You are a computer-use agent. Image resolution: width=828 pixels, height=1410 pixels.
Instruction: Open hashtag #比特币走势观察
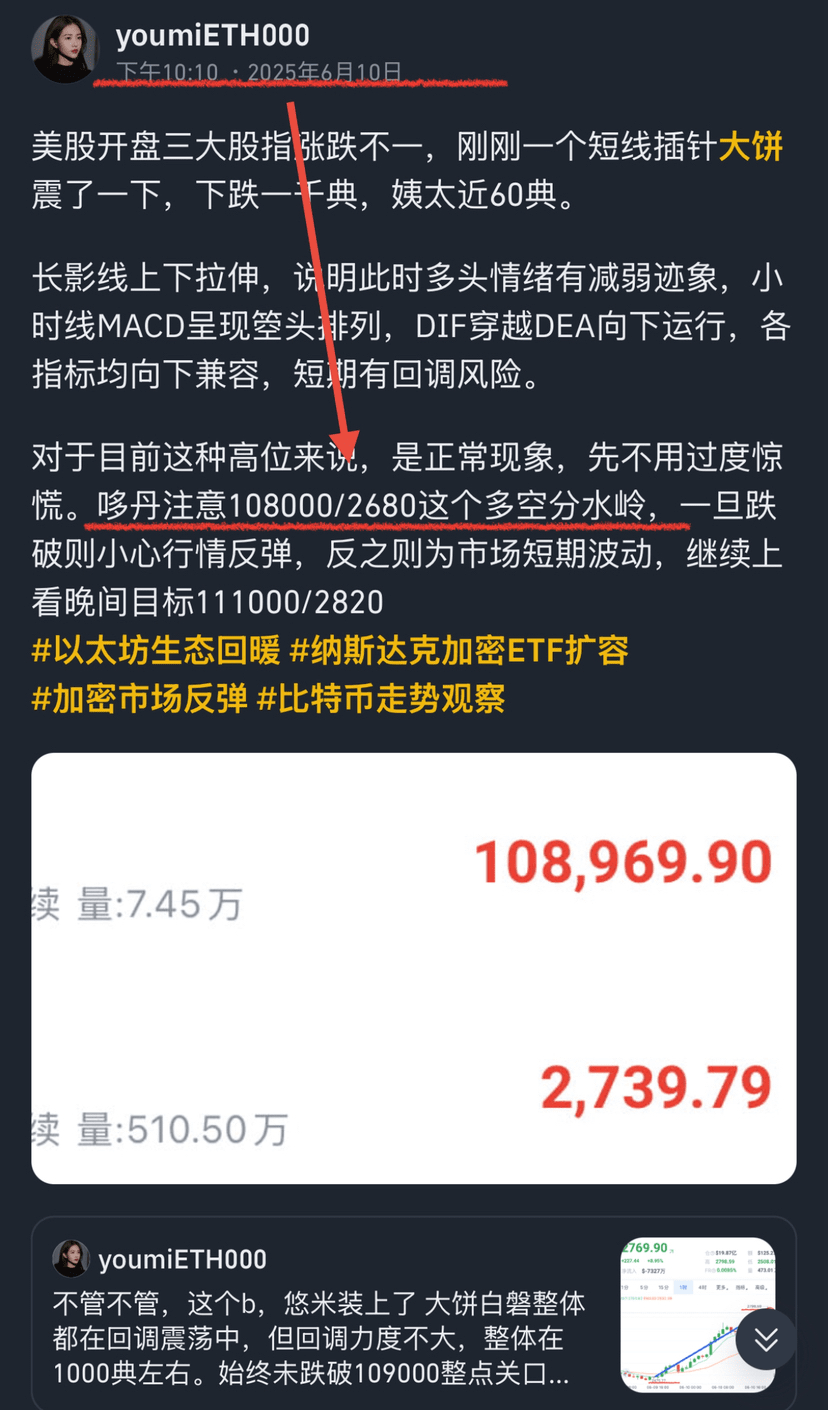pos(381,698)
